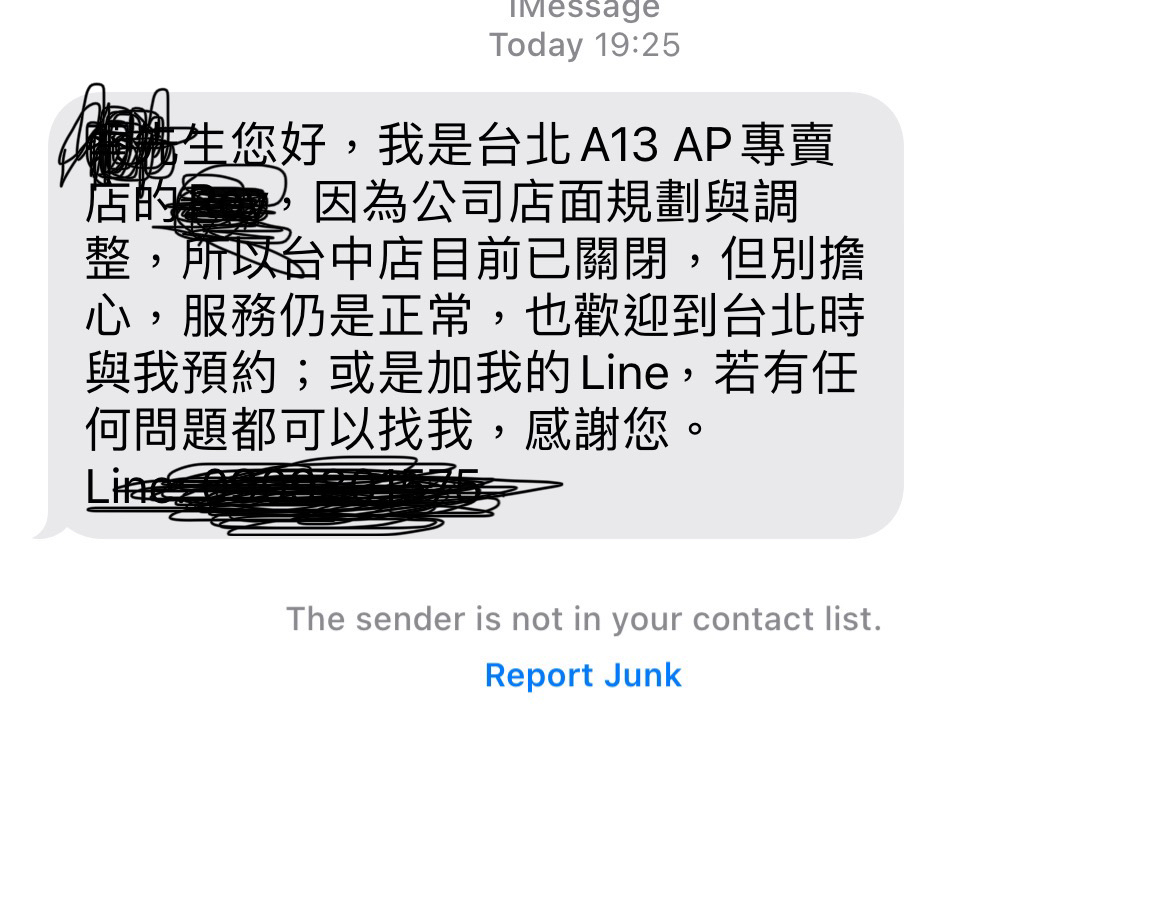The height and width of the screenshot is (910, 1170).
Task: Tap the Report Junk link
Action: (583, 675)
